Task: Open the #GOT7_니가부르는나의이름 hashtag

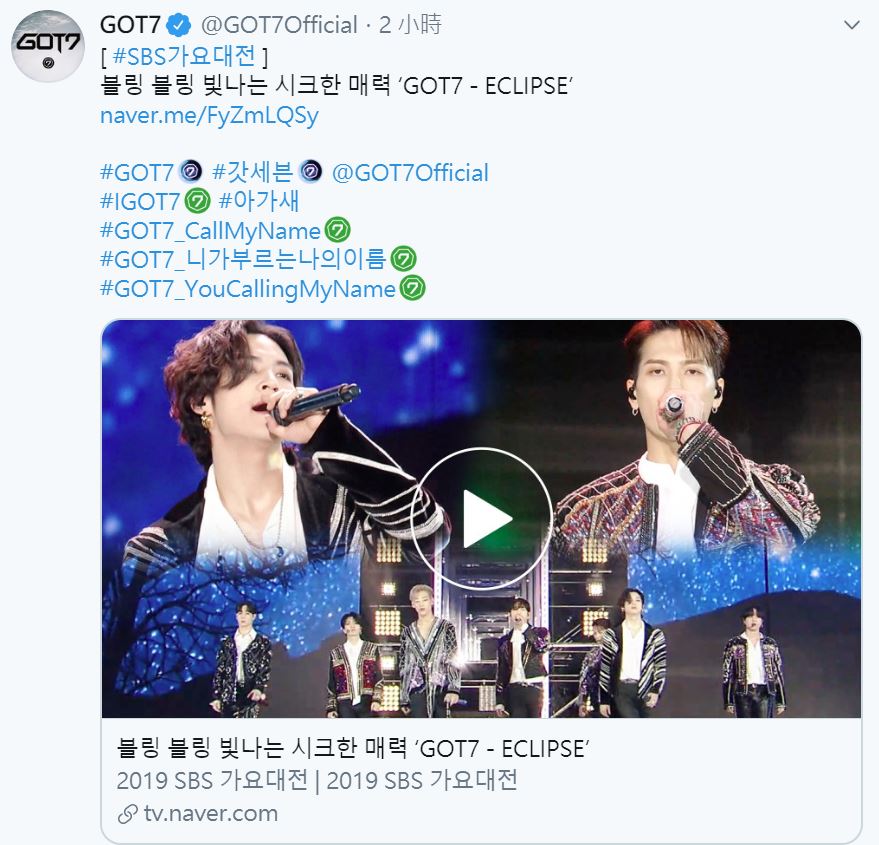Action: 243,259
